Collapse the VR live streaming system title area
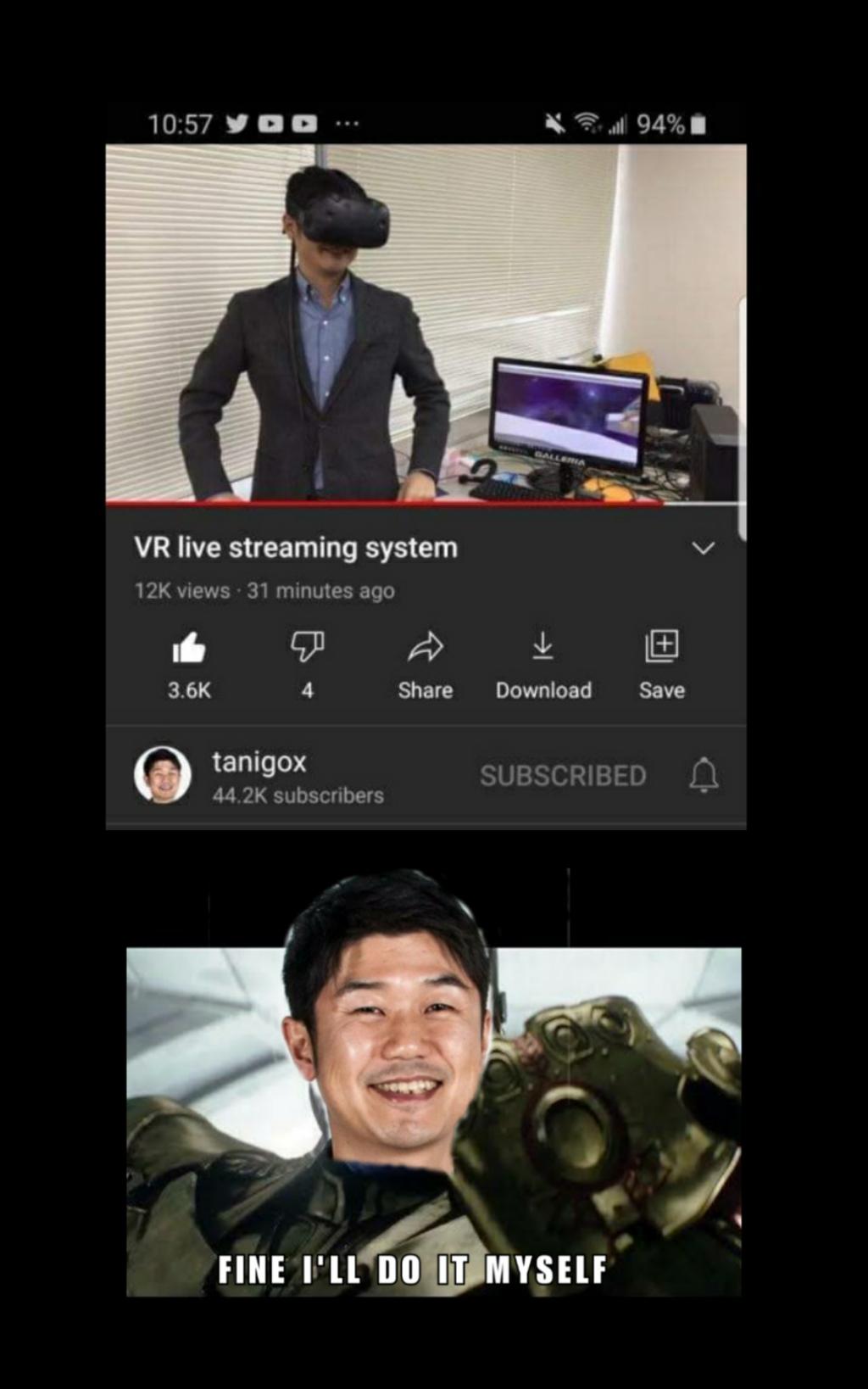 tap(703, 549)
